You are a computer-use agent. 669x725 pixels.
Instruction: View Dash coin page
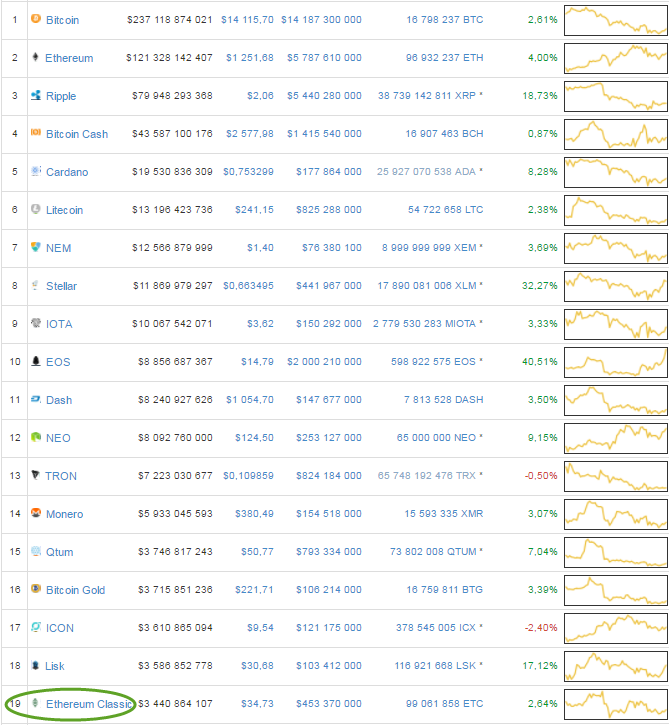[59, 400]
